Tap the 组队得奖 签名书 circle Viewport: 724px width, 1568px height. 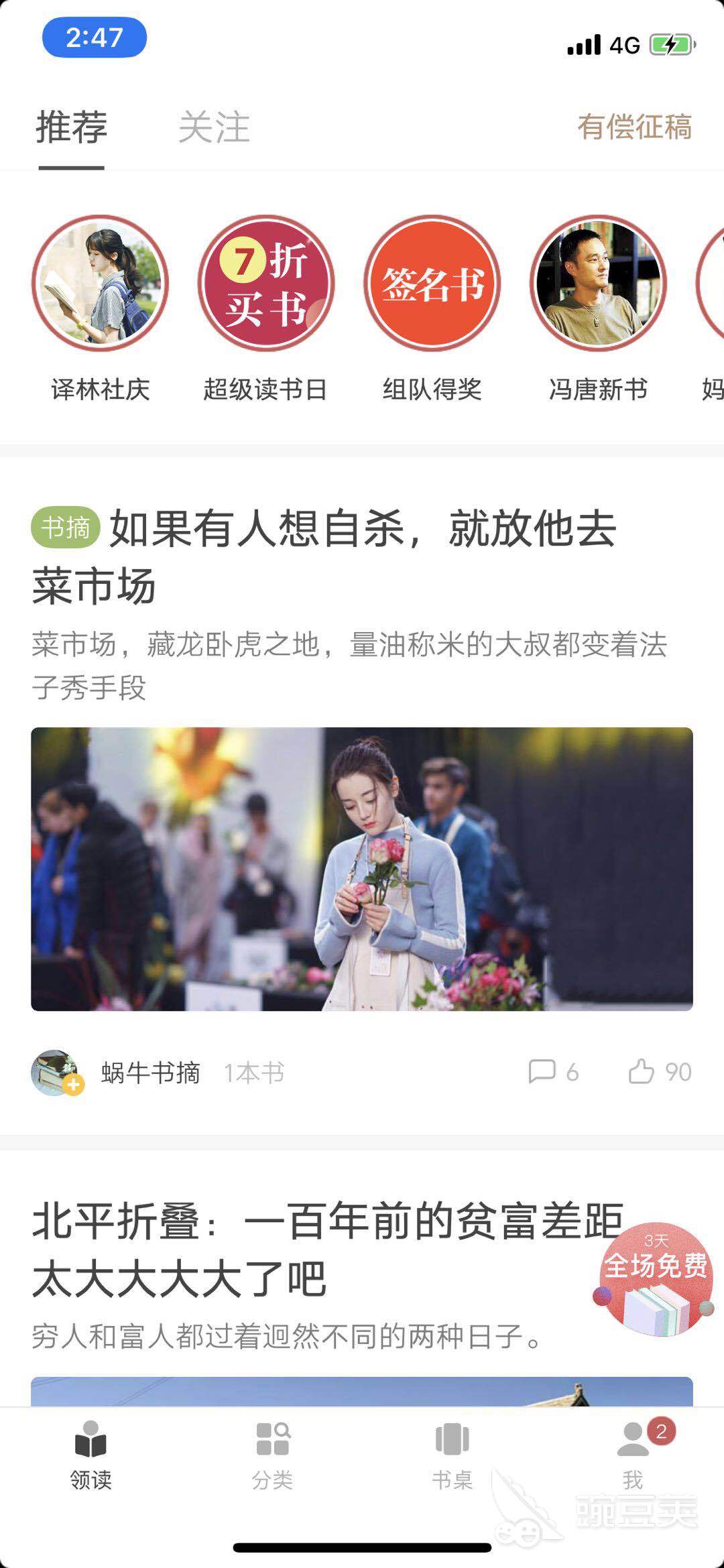432,284
